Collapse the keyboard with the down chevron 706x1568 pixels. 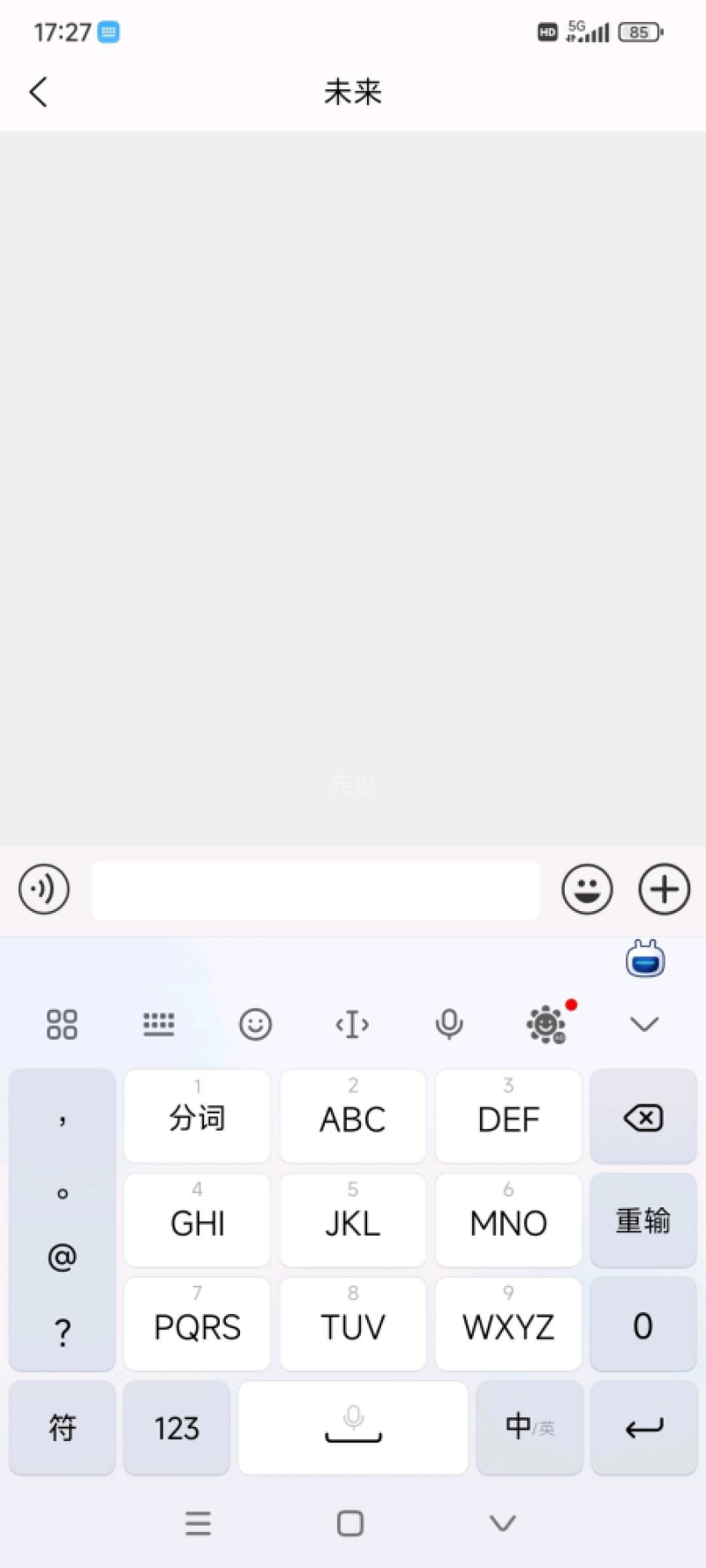(644, 1024)
